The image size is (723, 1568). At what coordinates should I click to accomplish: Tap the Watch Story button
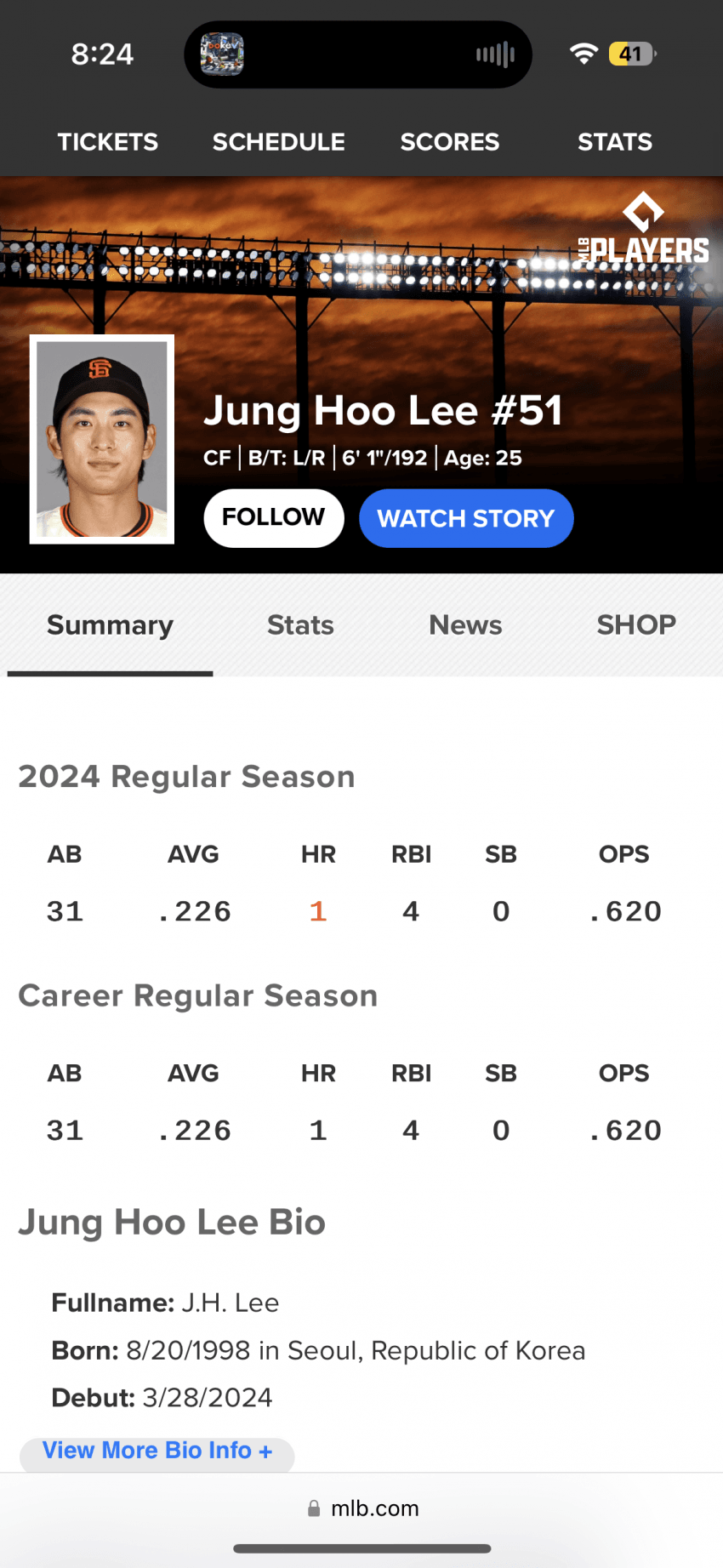coord(466,518)
